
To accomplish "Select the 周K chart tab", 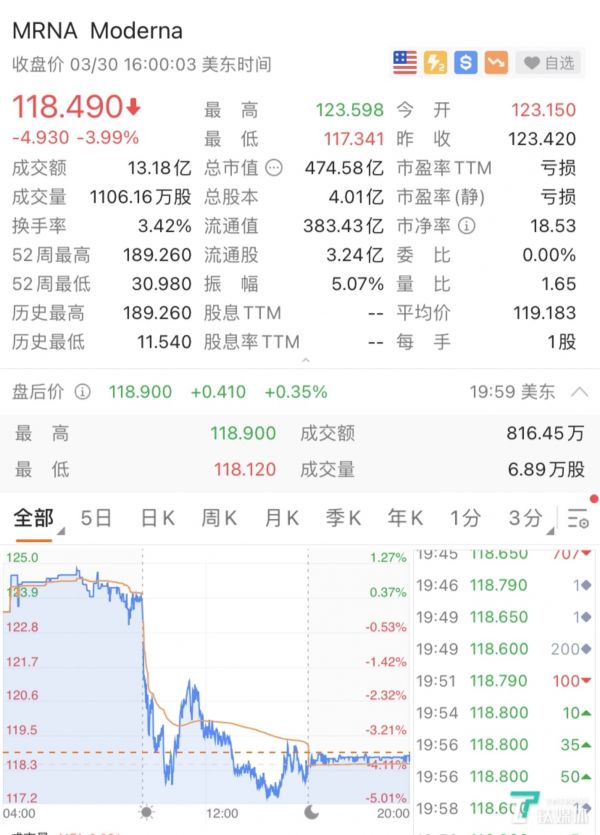I will 218,518.
